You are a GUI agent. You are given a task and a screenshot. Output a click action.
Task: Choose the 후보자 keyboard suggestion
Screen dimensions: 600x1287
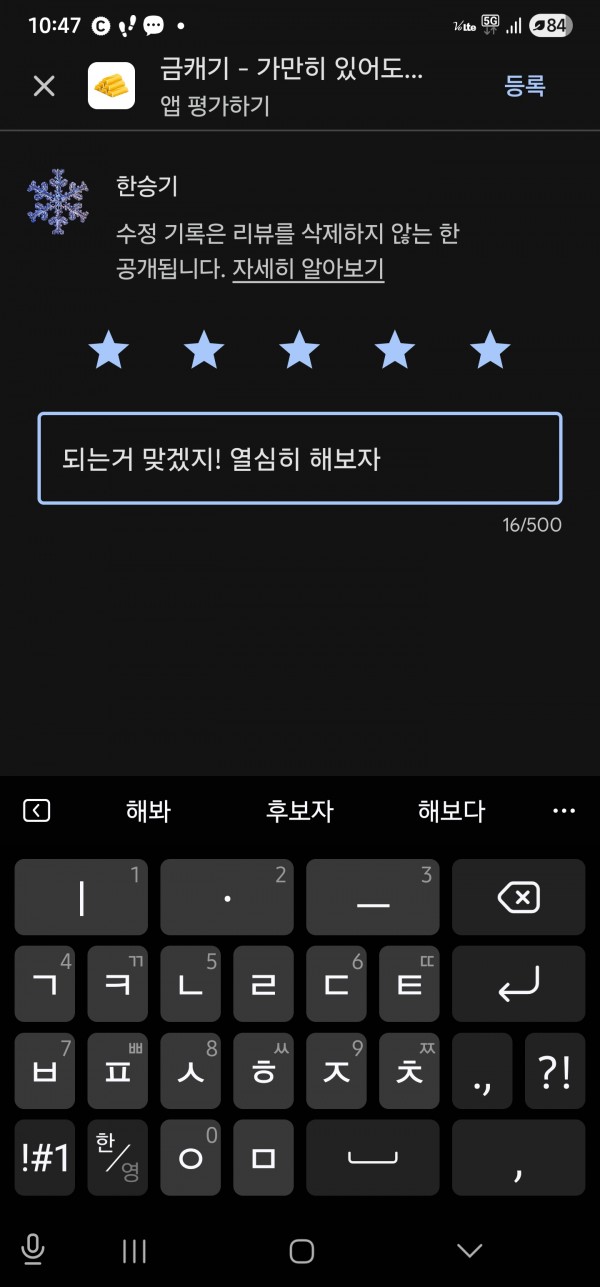tap(299, 811)
